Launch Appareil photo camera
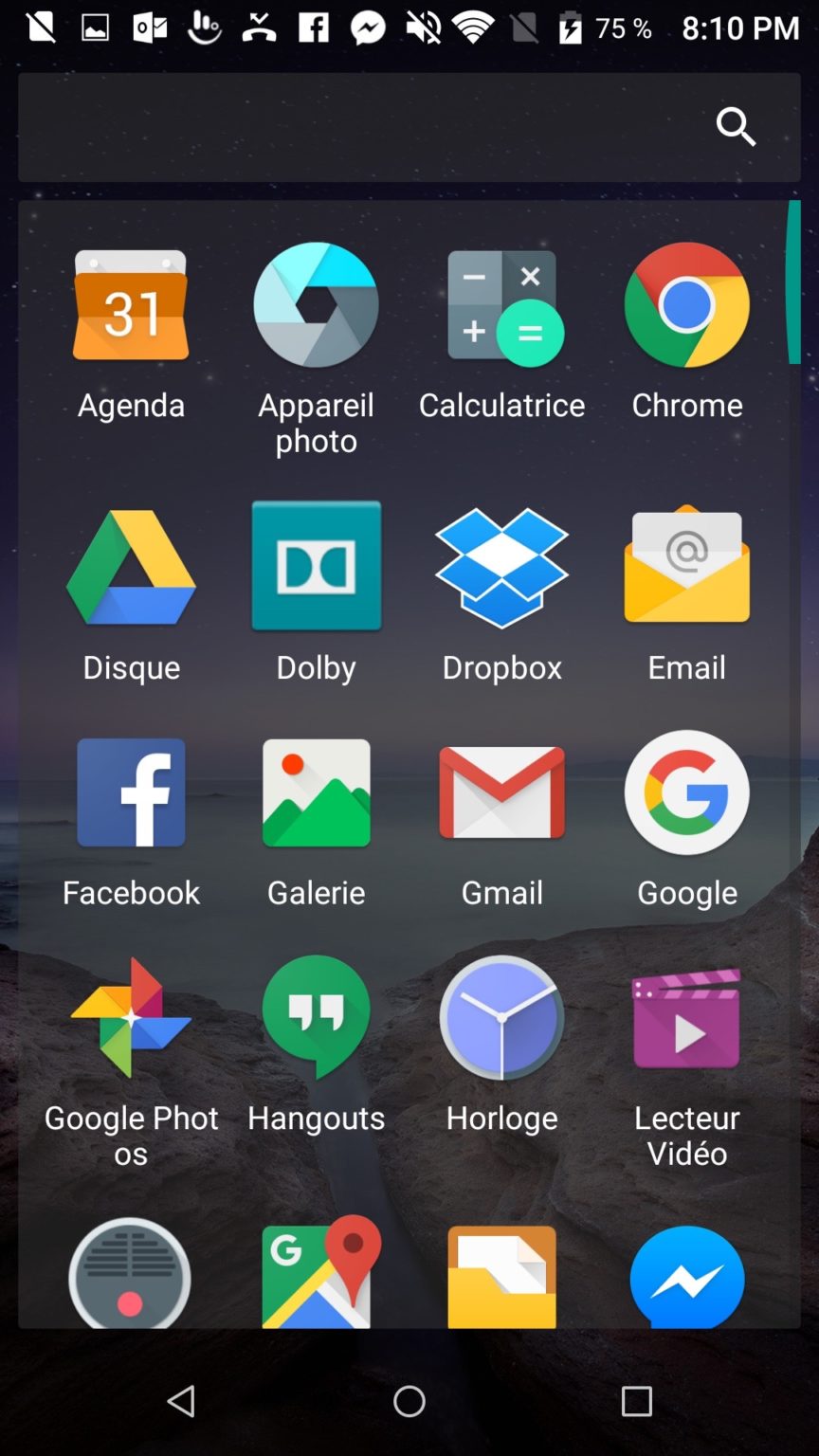 [316, 305]
